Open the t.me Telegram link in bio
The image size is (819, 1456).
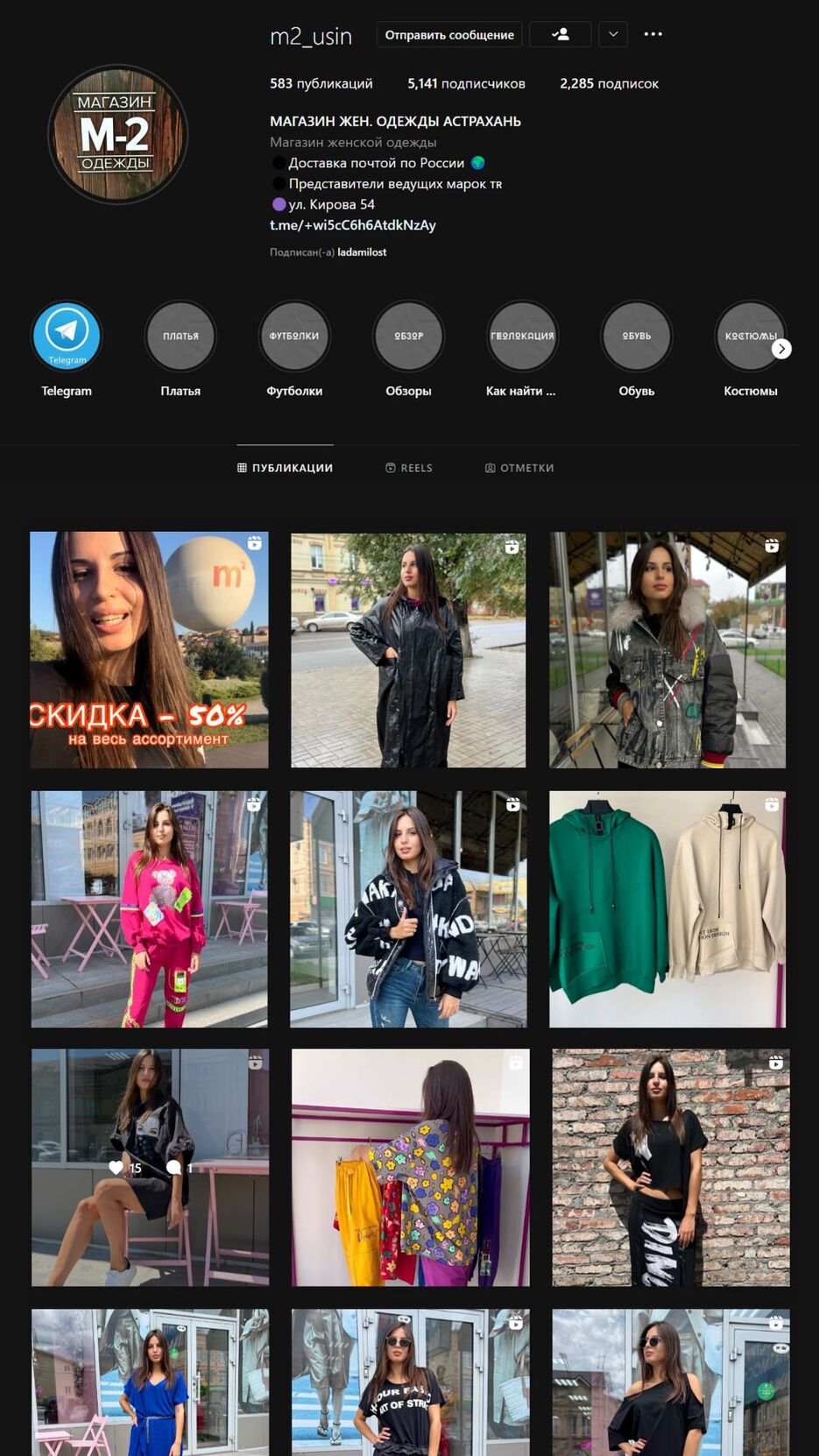352,225
